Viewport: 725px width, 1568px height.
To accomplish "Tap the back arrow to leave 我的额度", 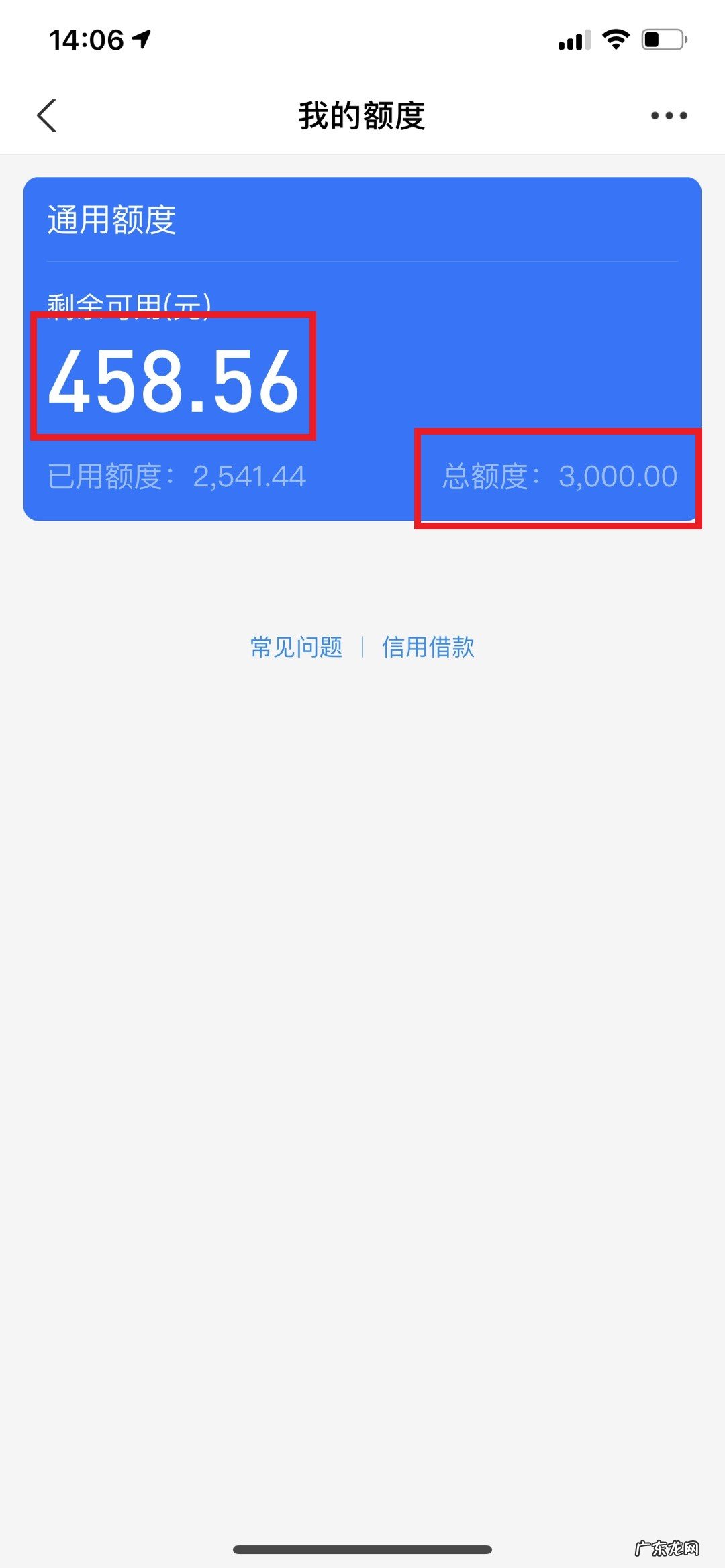I will (x=47, y=115).
